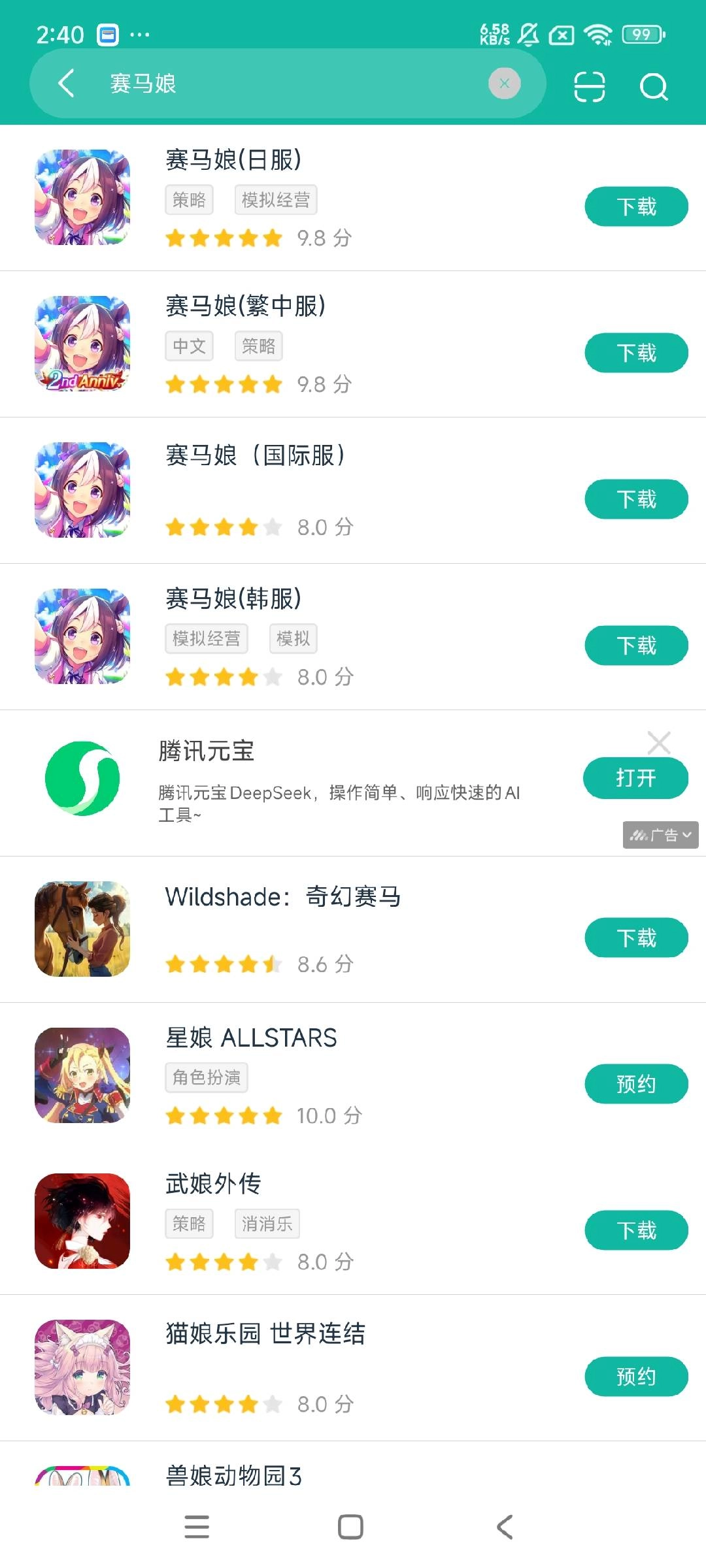Download 赛马娘(韩服)
This screenshot has width=706, height=1568.
(x=635, y=645)
